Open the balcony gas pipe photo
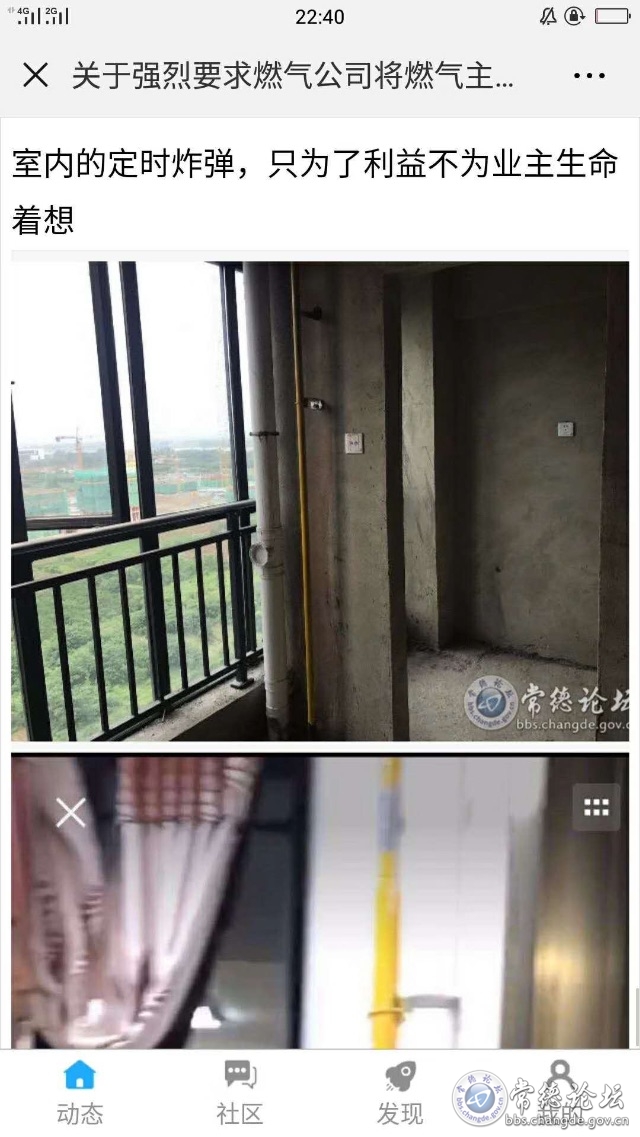 pos(320,500)
